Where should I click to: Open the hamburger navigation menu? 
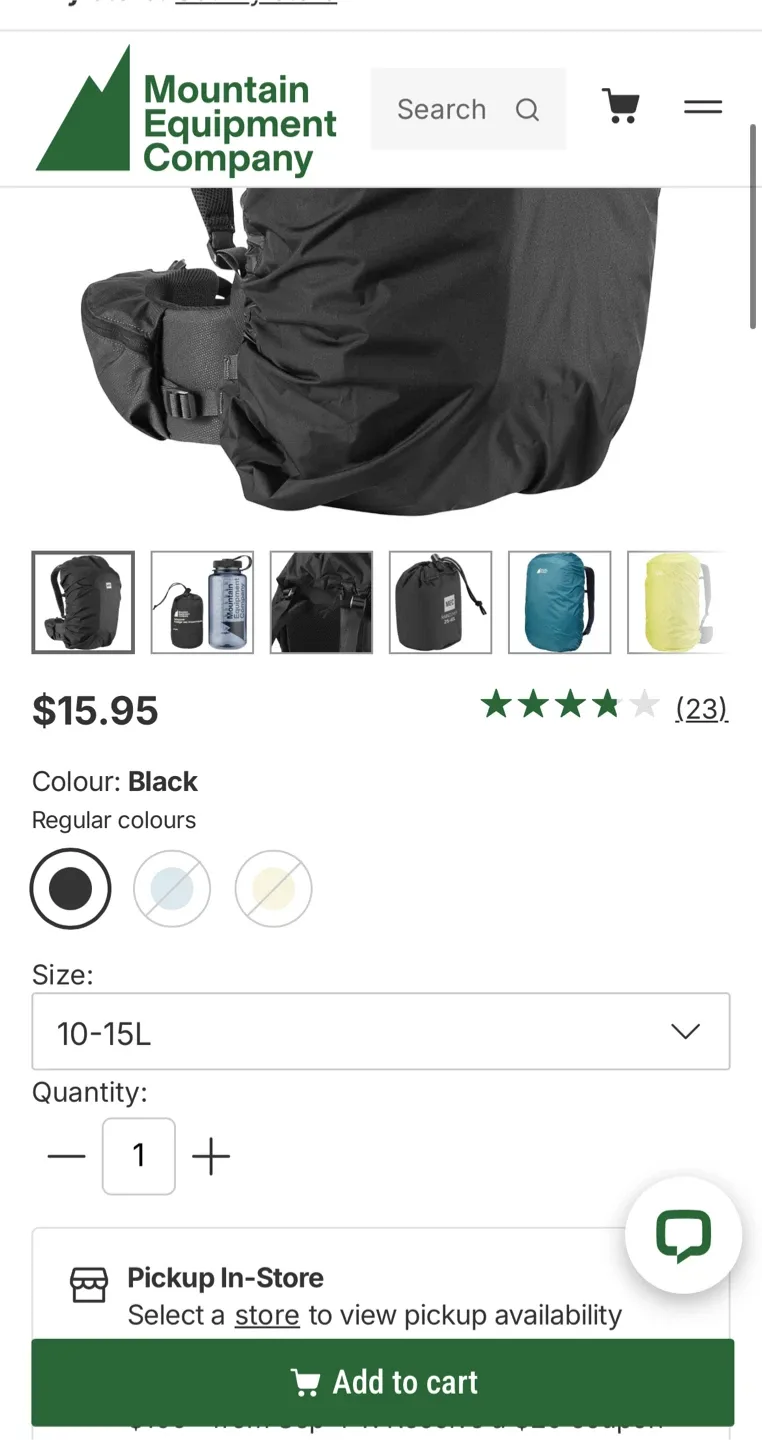[703, 107]
